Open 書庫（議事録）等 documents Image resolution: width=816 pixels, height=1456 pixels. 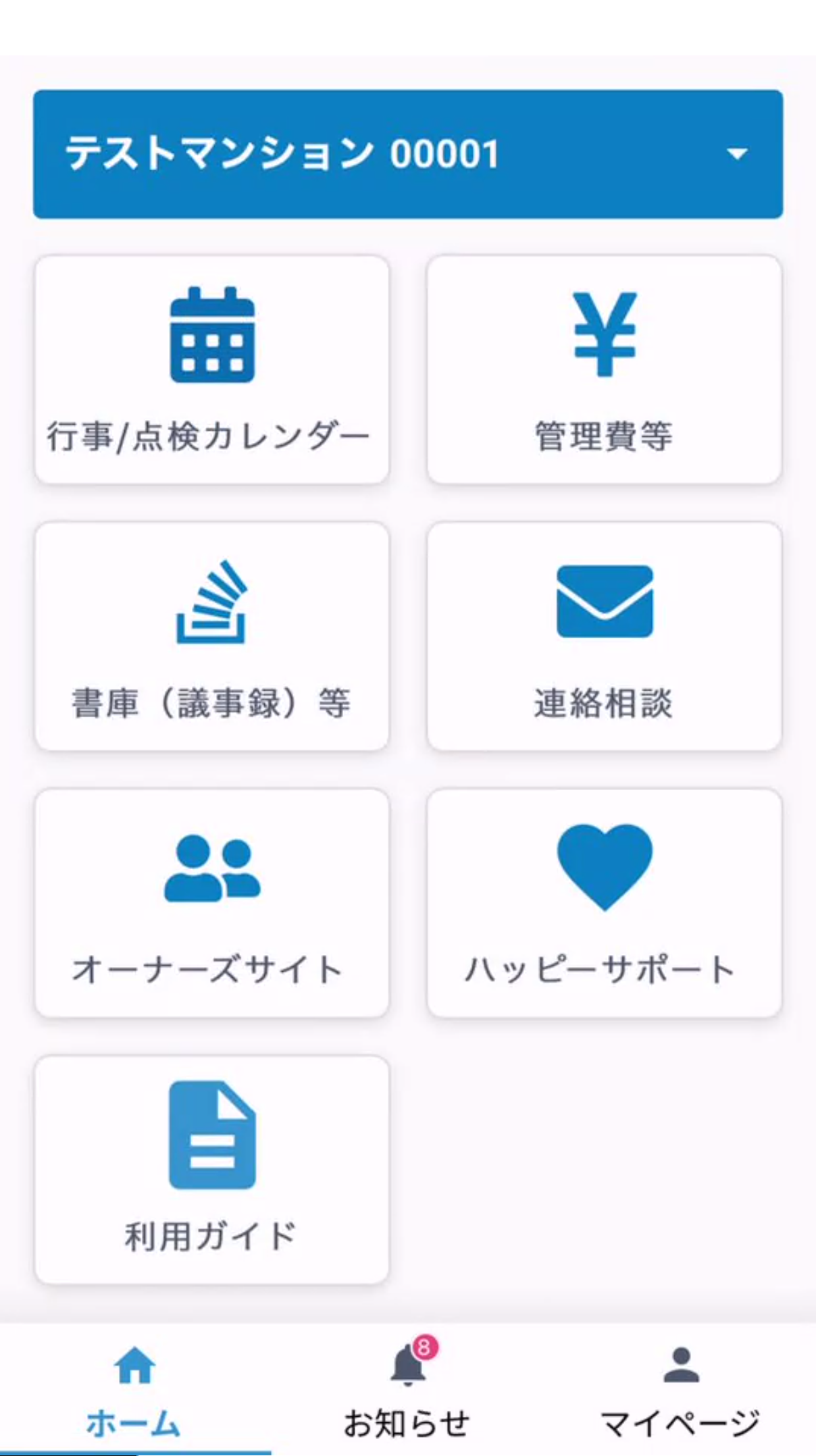click(211, 636)
